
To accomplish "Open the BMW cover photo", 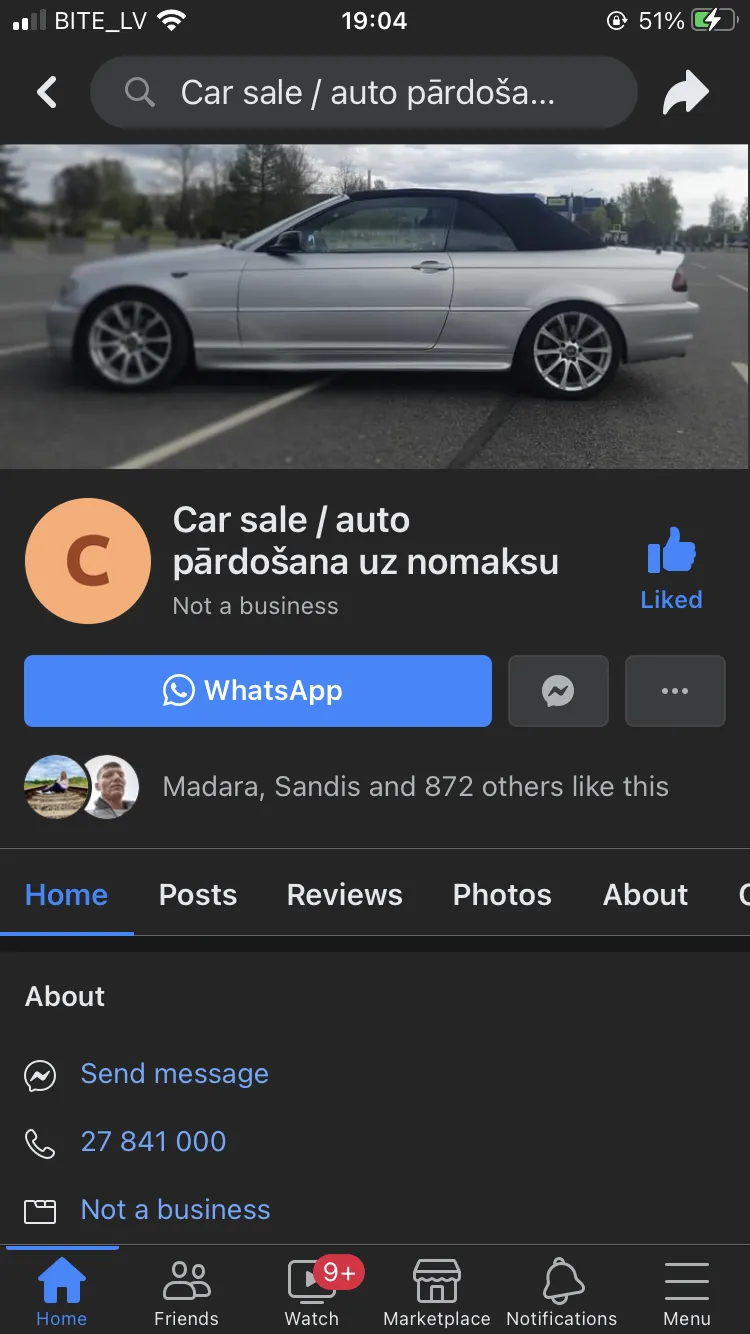I will [375, 306].
